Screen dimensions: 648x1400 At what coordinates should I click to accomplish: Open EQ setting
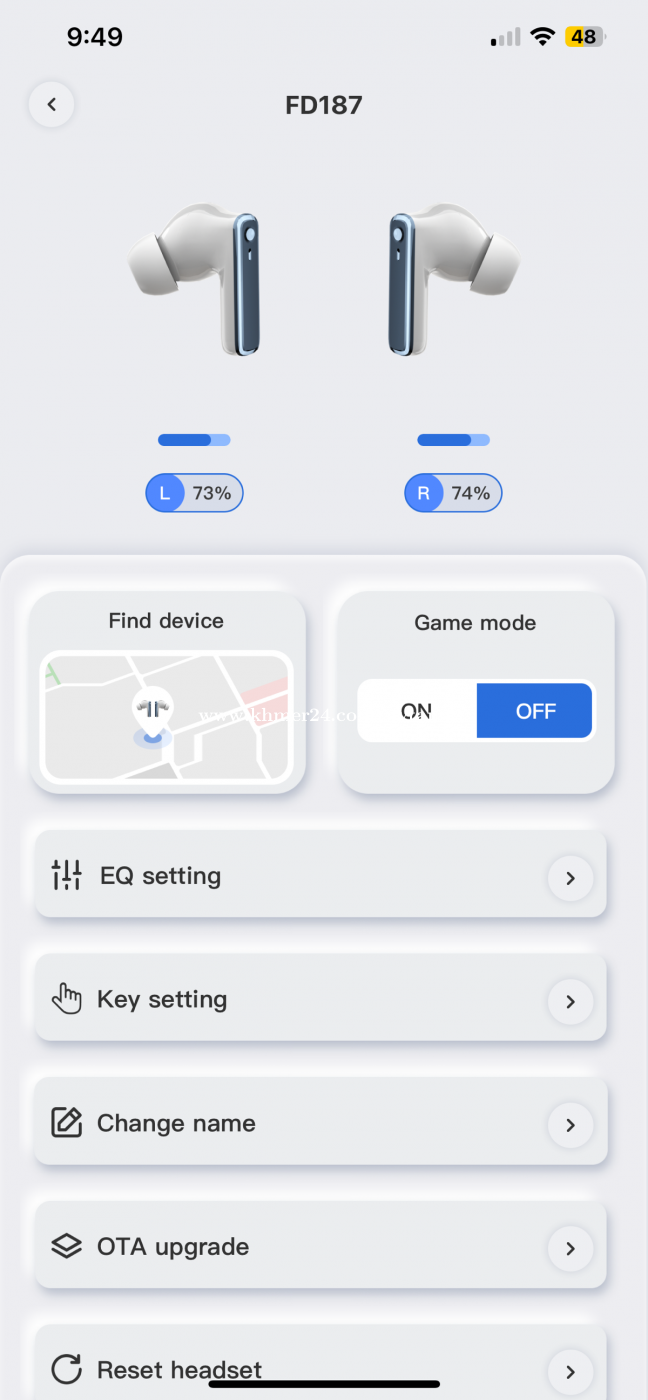click(x=320, y=876)
